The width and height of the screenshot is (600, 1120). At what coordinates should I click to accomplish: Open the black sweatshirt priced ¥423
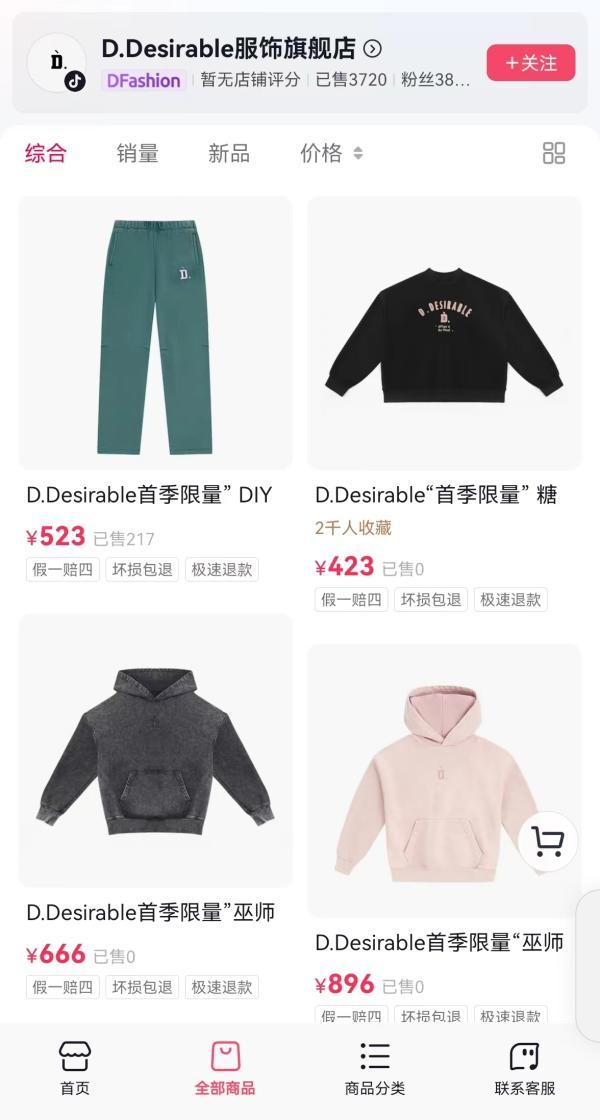coord(444,333)
